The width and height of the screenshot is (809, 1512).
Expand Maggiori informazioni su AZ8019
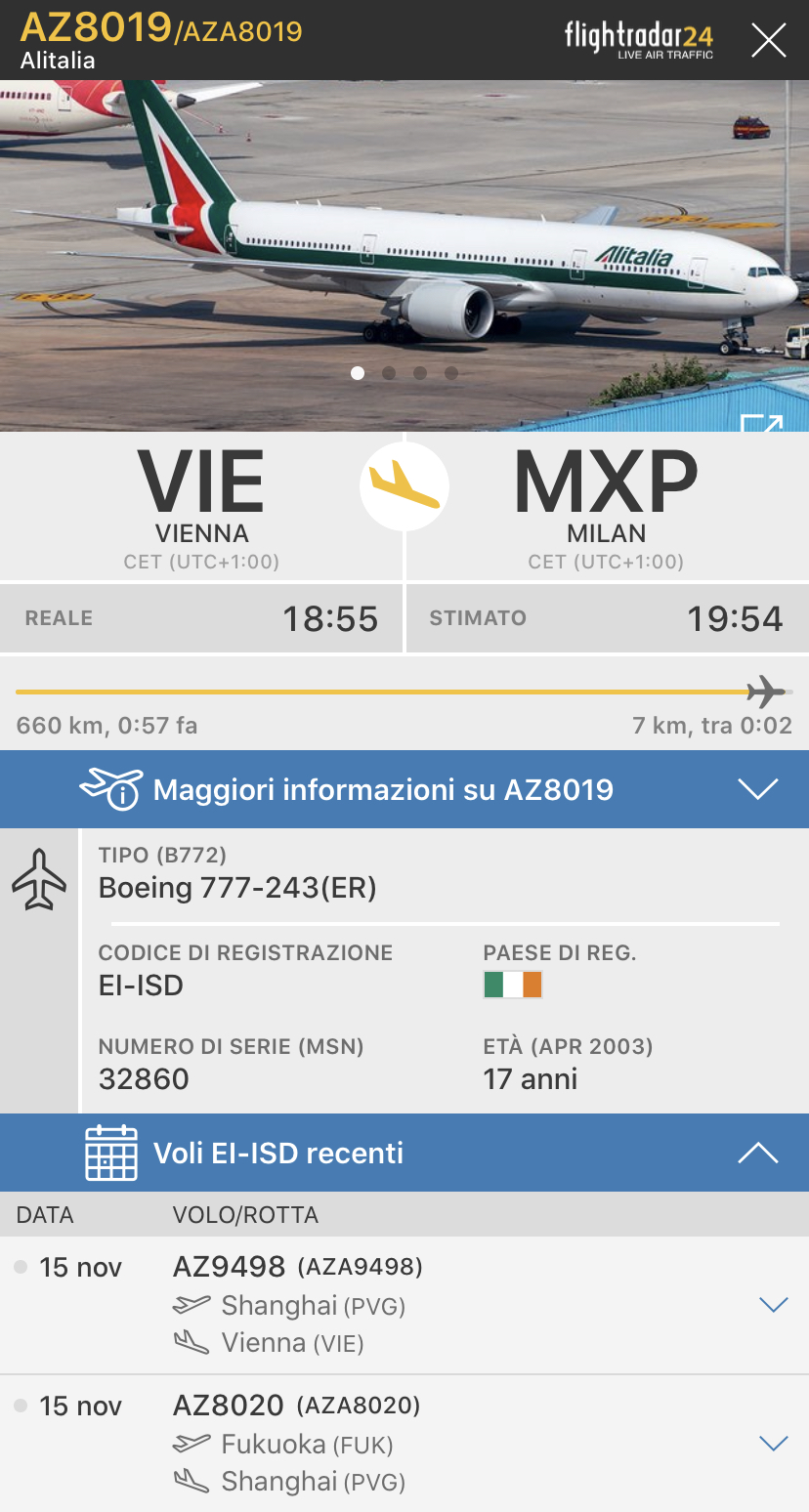758,789
